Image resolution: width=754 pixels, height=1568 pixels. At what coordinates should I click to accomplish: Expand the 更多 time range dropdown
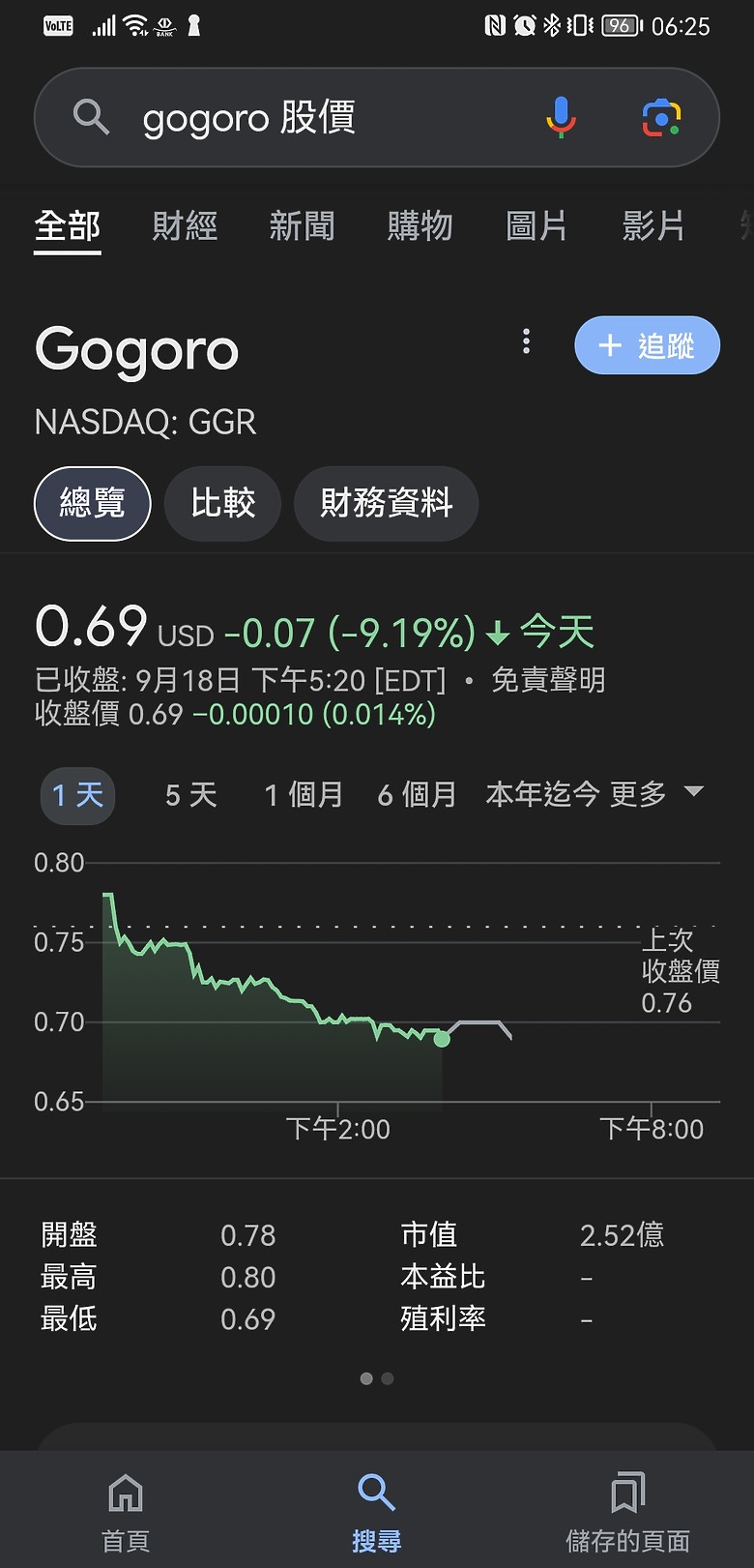point(656,794)
